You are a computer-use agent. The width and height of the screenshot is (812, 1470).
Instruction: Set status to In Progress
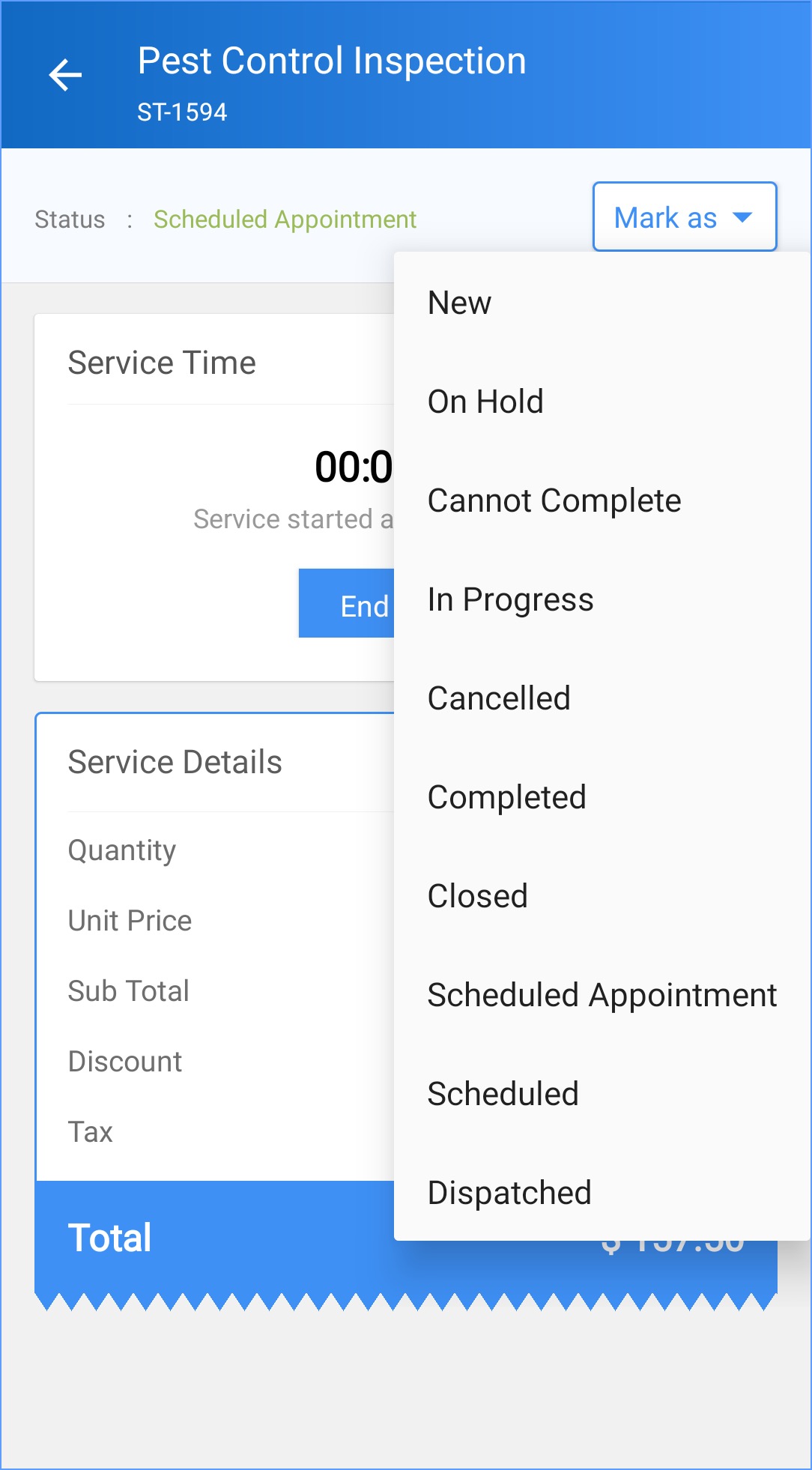pos(510,600)
